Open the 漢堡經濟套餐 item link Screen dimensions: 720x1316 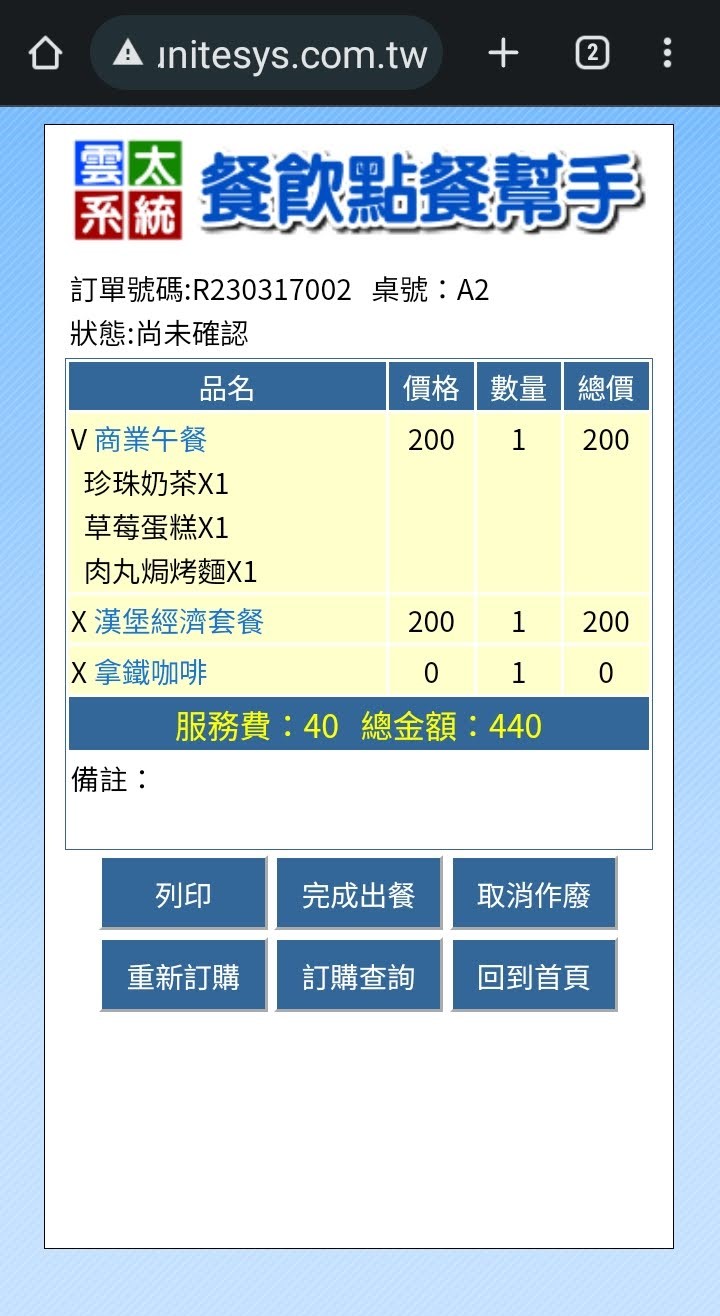(179, 622)
